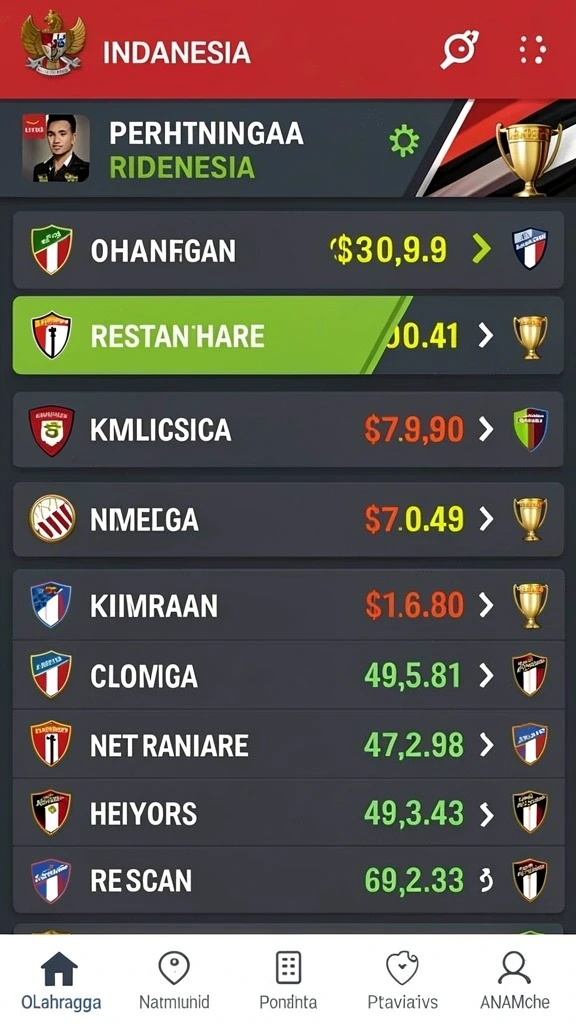The image size is (576, 1024).
Task: Select the highlighted RESTAN HARE row
Action: 288,336
